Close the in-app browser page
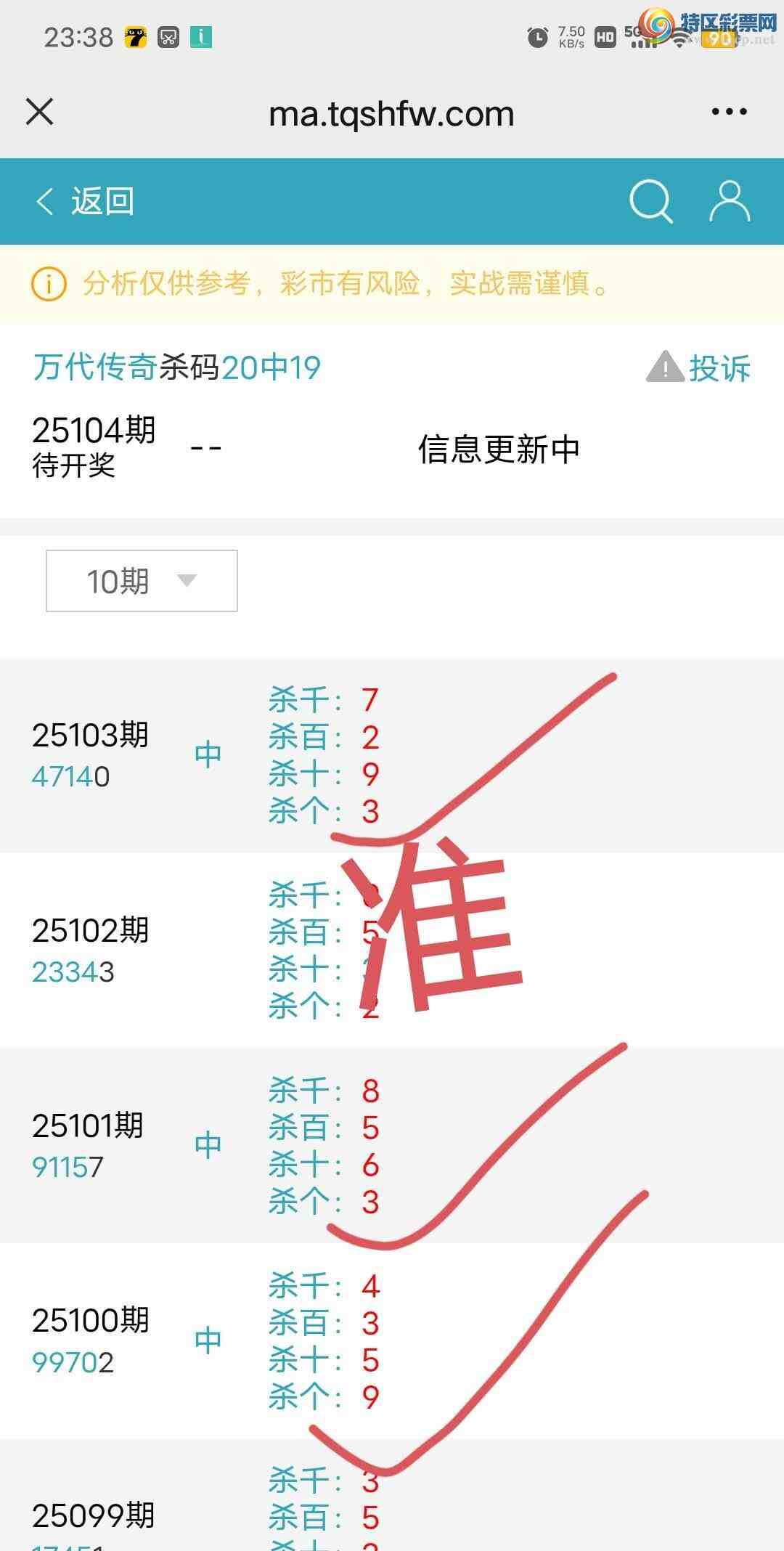 39,113
